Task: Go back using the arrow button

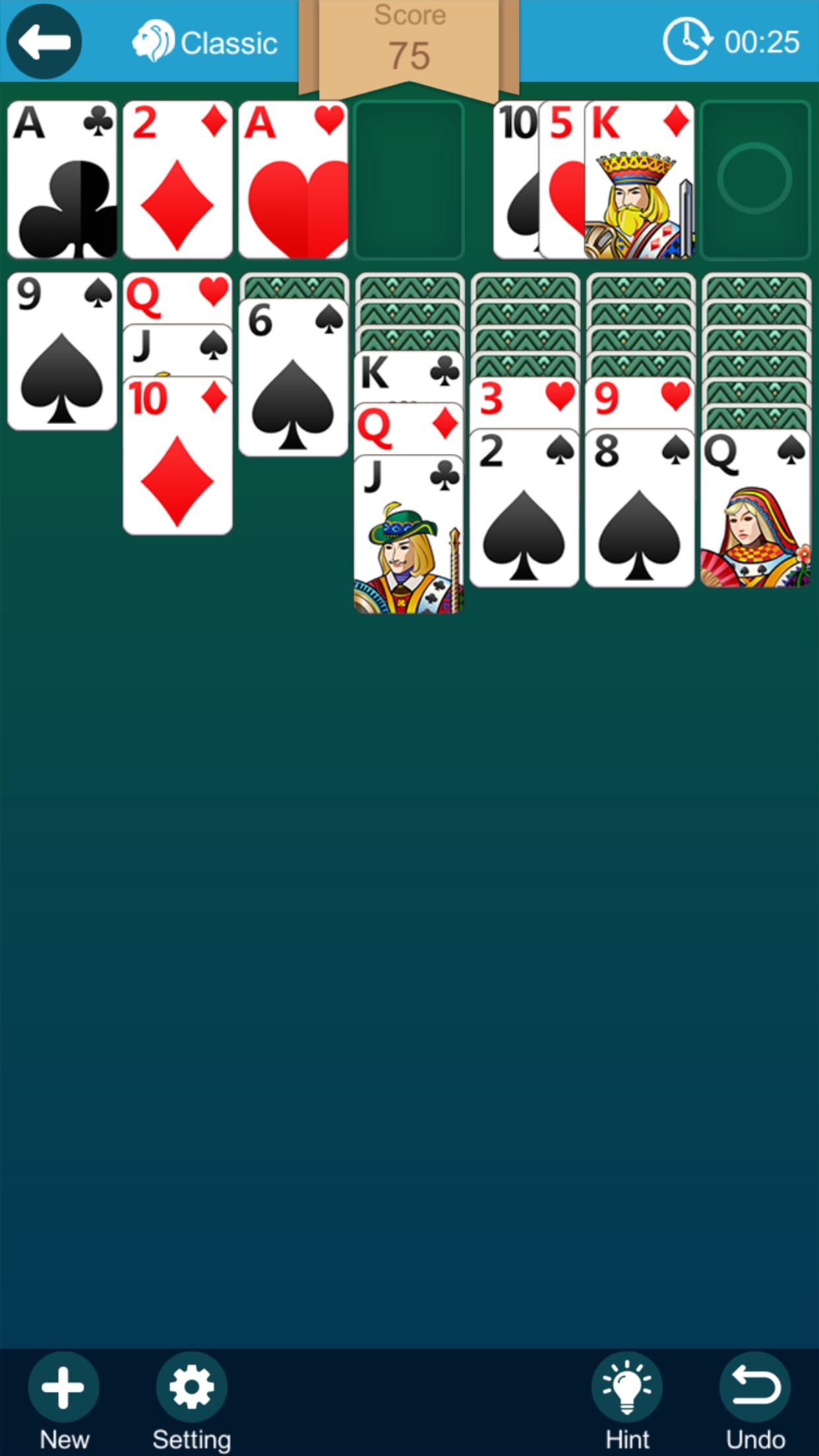Action: point(44,42)
